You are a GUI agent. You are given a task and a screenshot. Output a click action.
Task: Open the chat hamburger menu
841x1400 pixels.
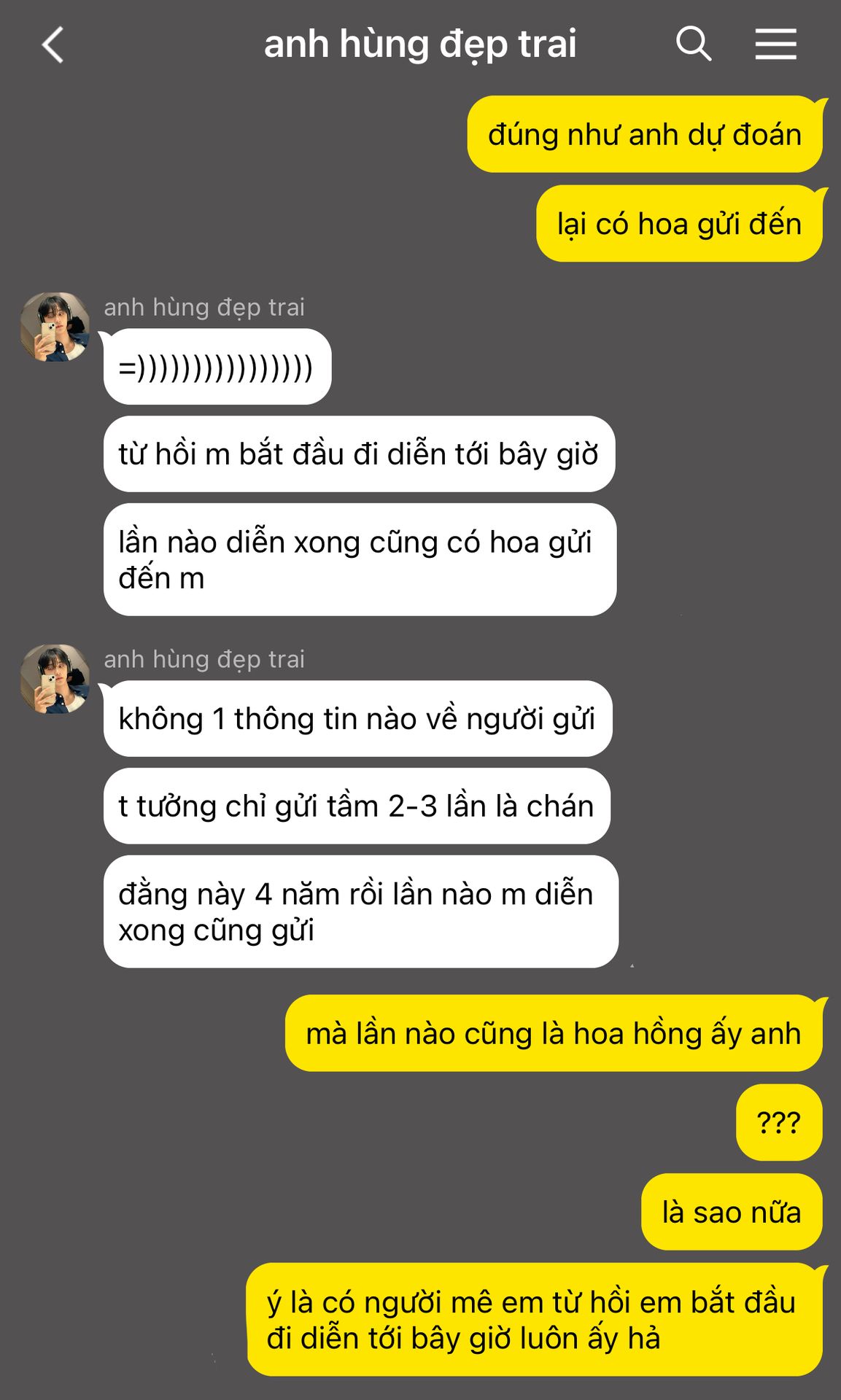[x=775, y=44]
